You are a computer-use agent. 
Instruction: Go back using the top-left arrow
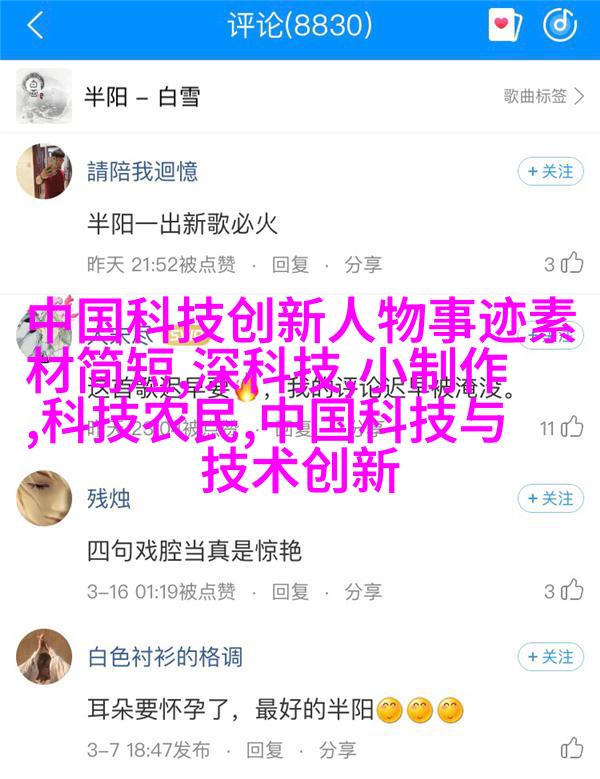pyautogui.click(x=36, y=26)
